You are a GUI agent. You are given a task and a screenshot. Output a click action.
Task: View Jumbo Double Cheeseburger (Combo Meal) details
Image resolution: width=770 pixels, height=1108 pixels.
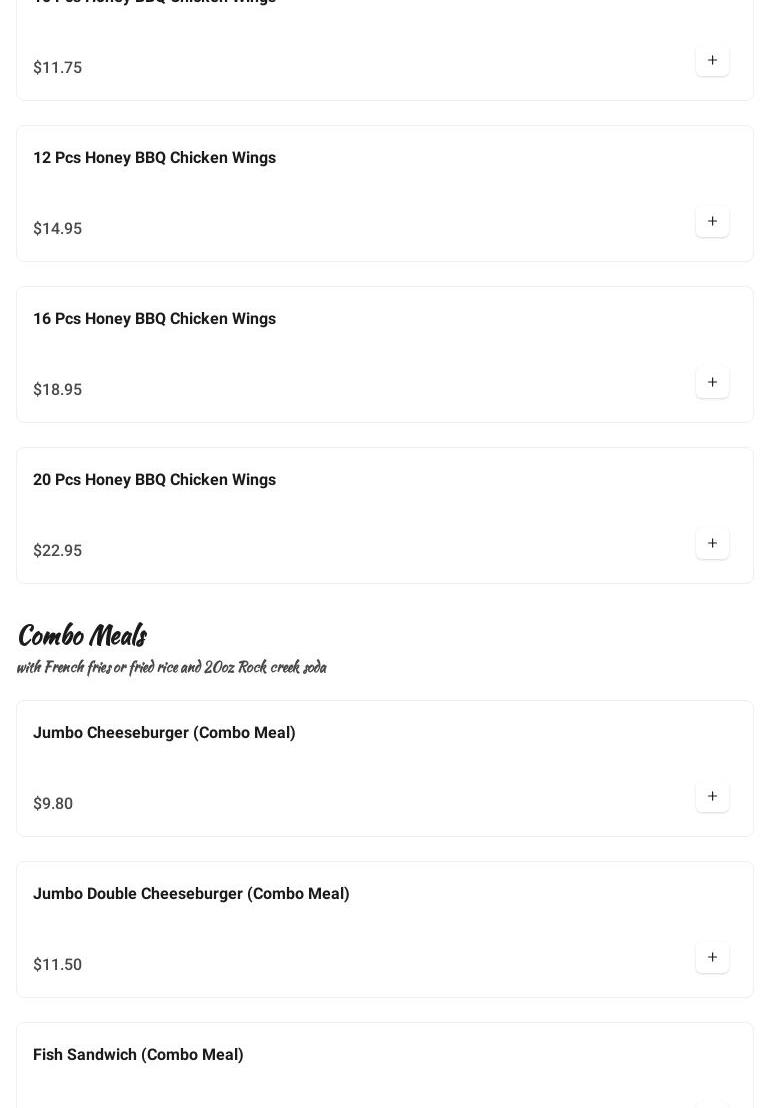tap(191, 894)
